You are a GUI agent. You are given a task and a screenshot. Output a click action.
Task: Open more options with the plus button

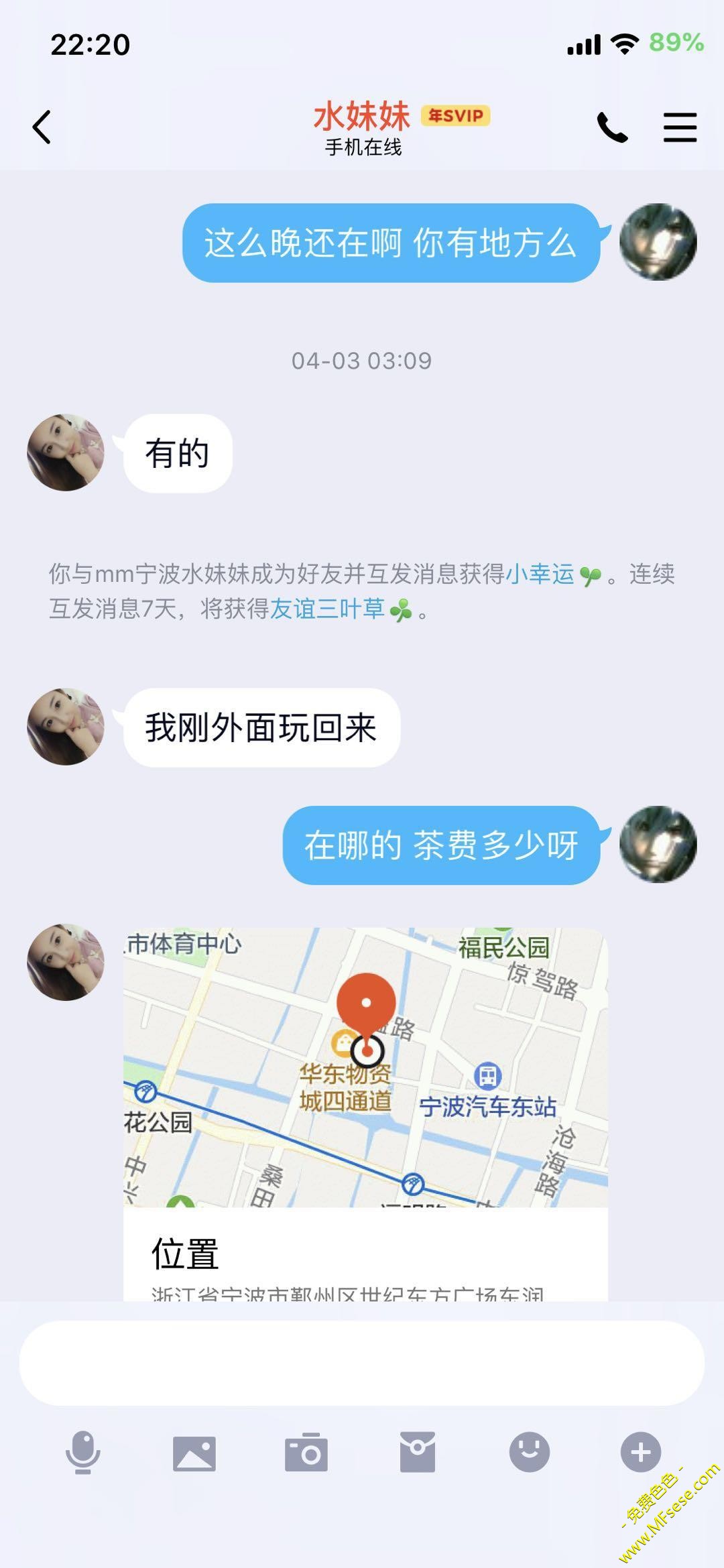(641, 1452)
